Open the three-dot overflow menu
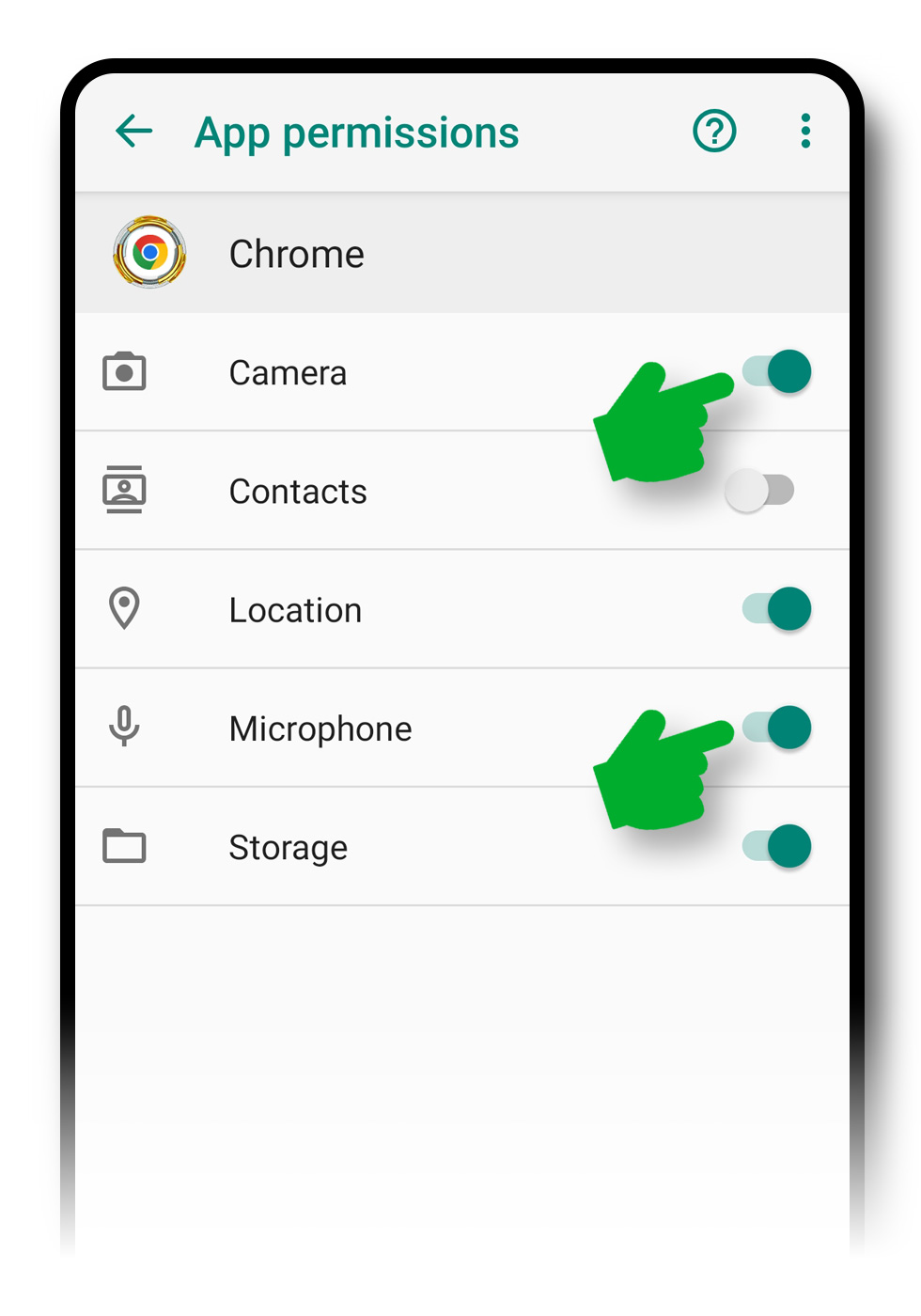The image size is (921, 1316). (x=805, y=131)
